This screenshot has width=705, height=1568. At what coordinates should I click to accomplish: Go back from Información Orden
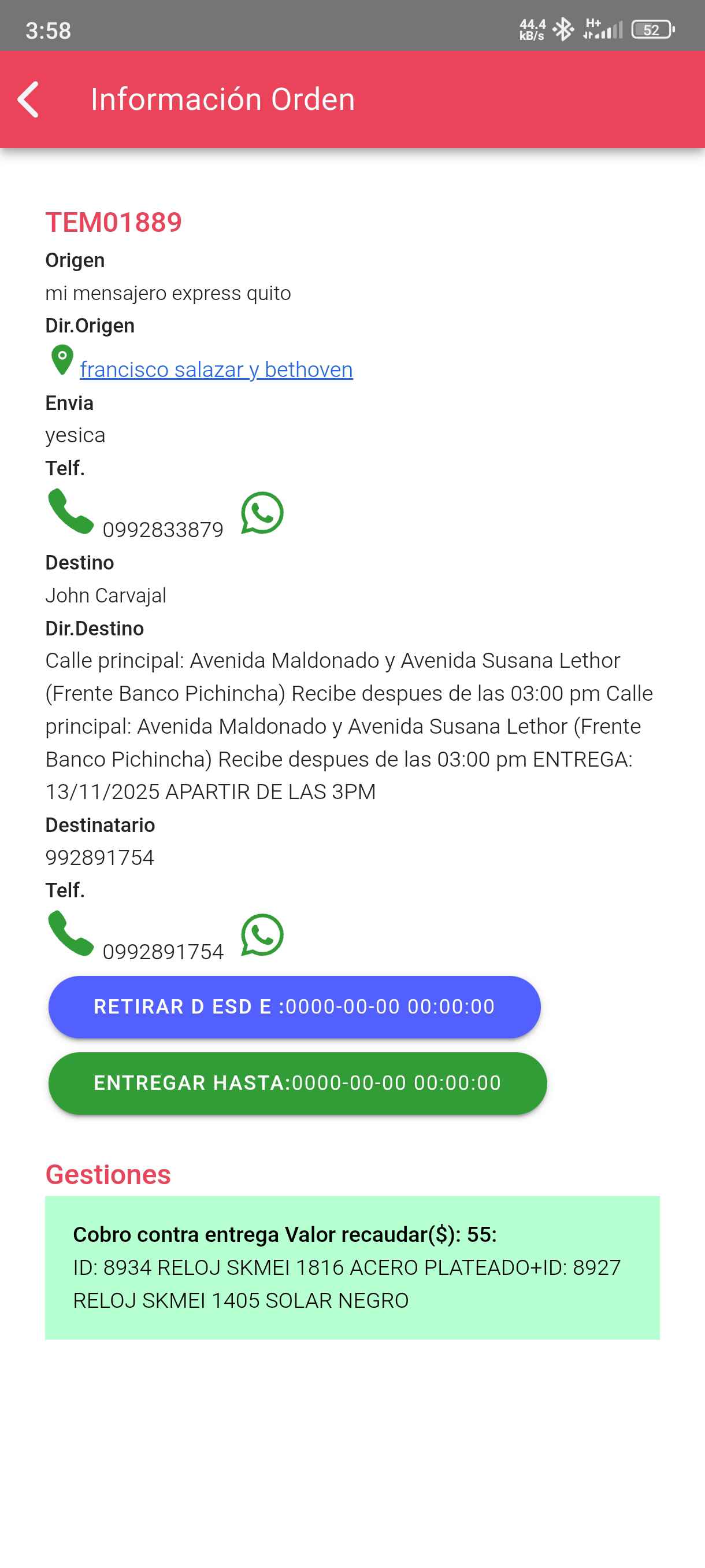[28, 99]
